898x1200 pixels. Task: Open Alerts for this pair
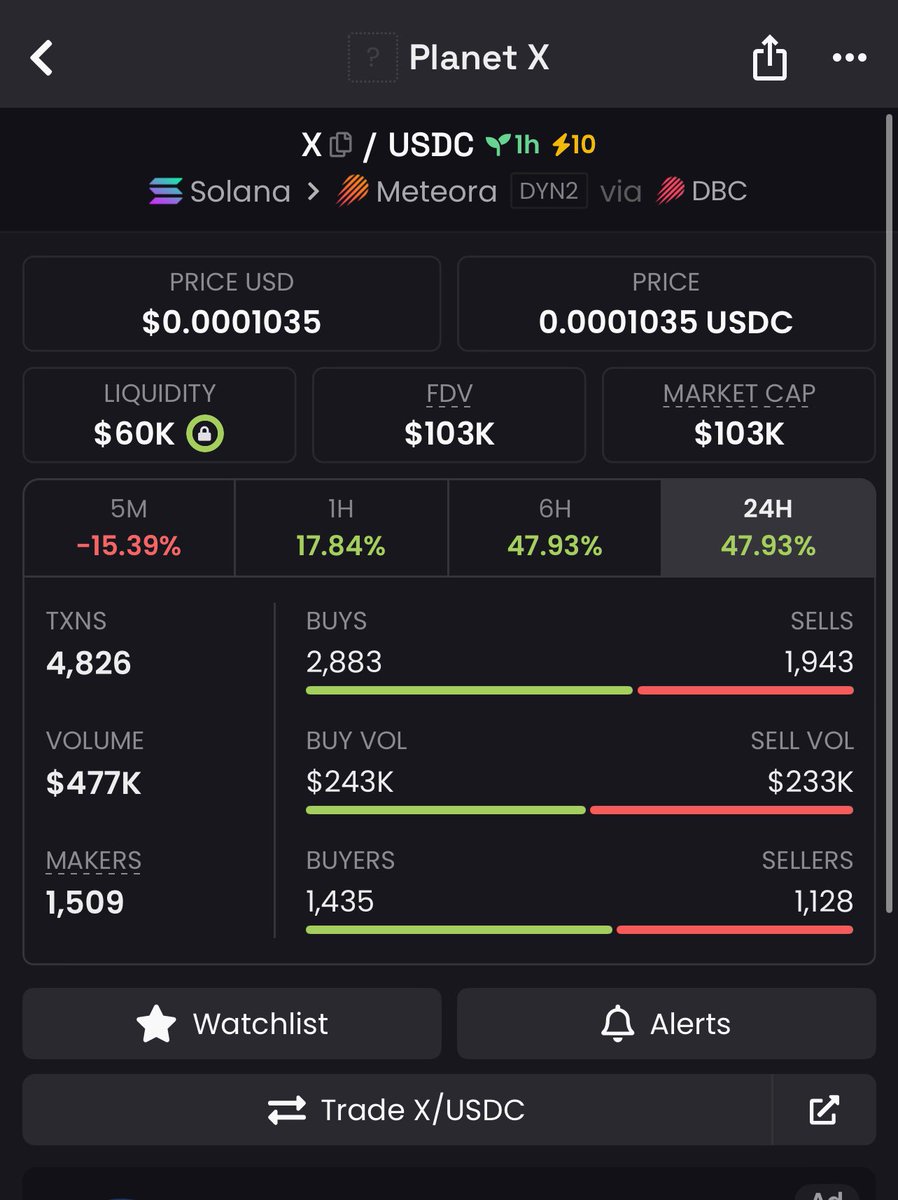click(666, 1024)
